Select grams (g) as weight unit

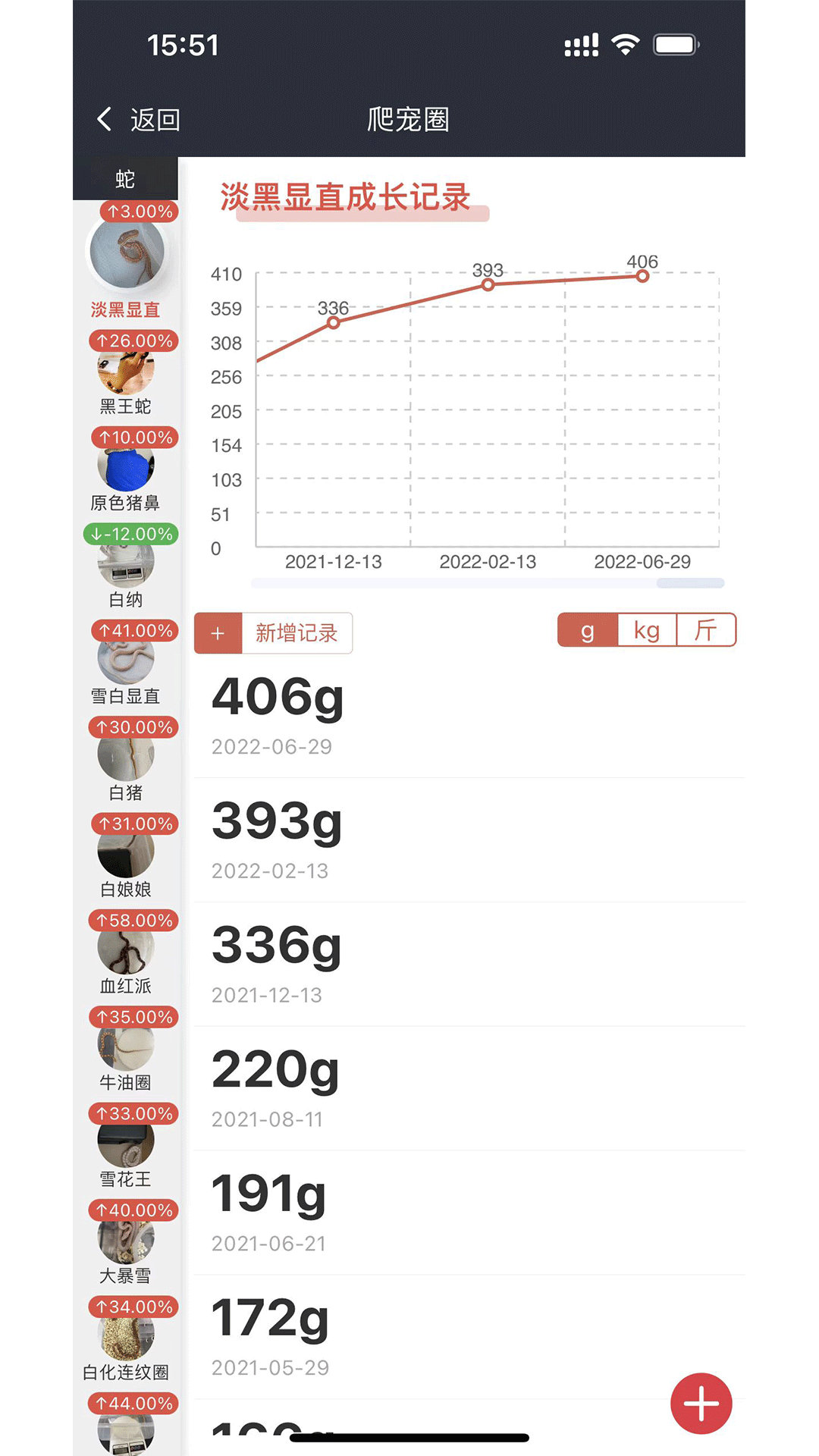coord(586,630)
